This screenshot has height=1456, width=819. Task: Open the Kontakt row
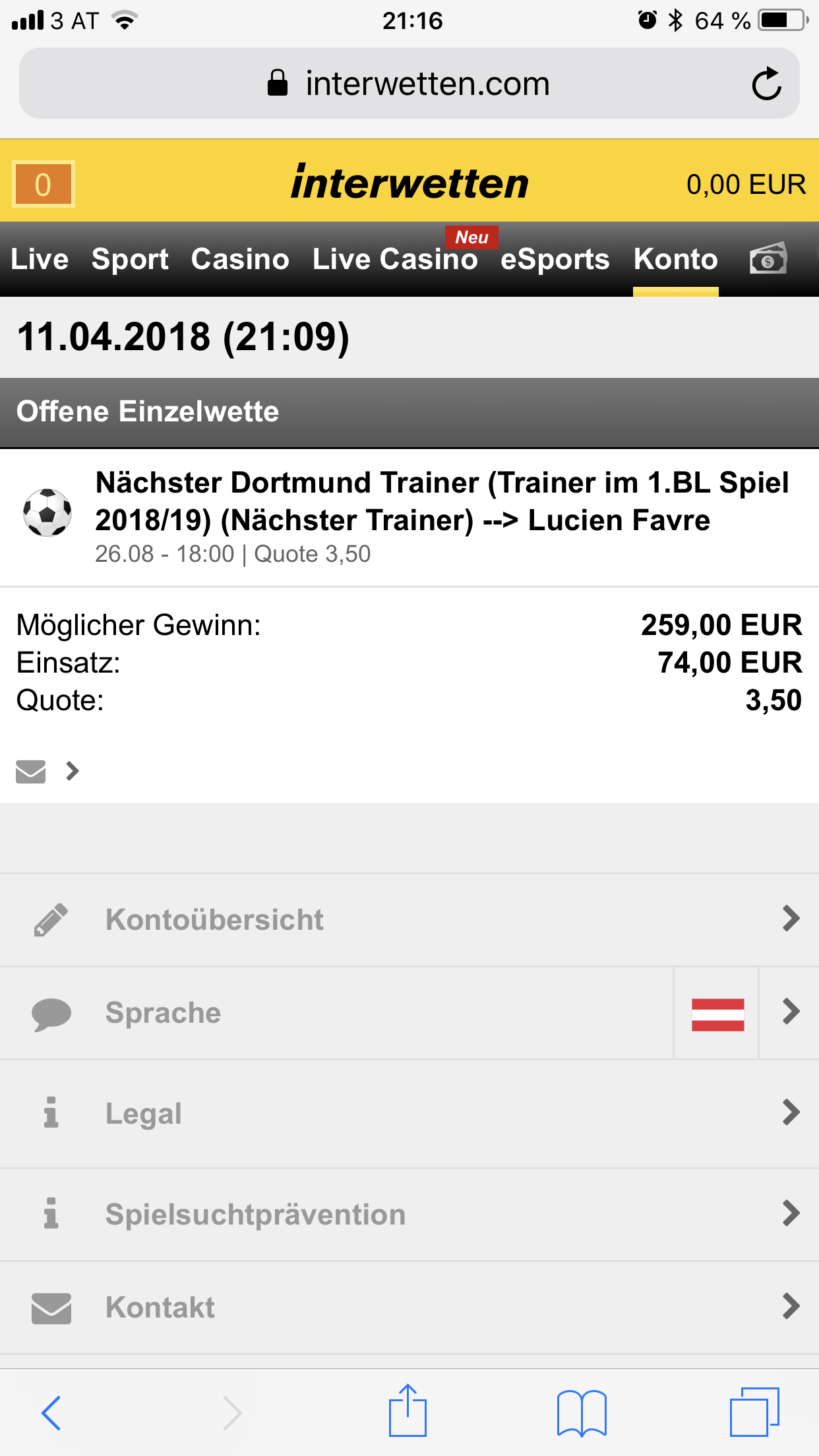pos(409,1308)
